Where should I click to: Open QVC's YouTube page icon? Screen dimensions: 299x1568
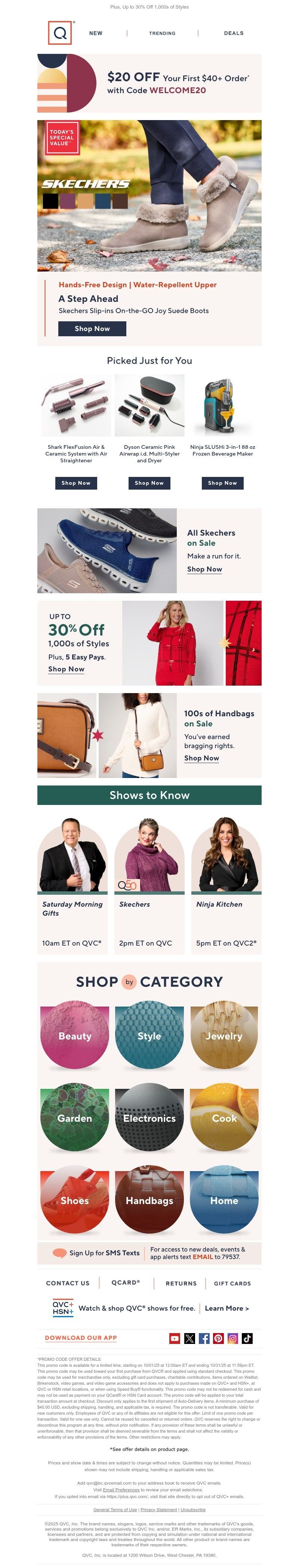pyautogui.click(x=175, y=1338)
